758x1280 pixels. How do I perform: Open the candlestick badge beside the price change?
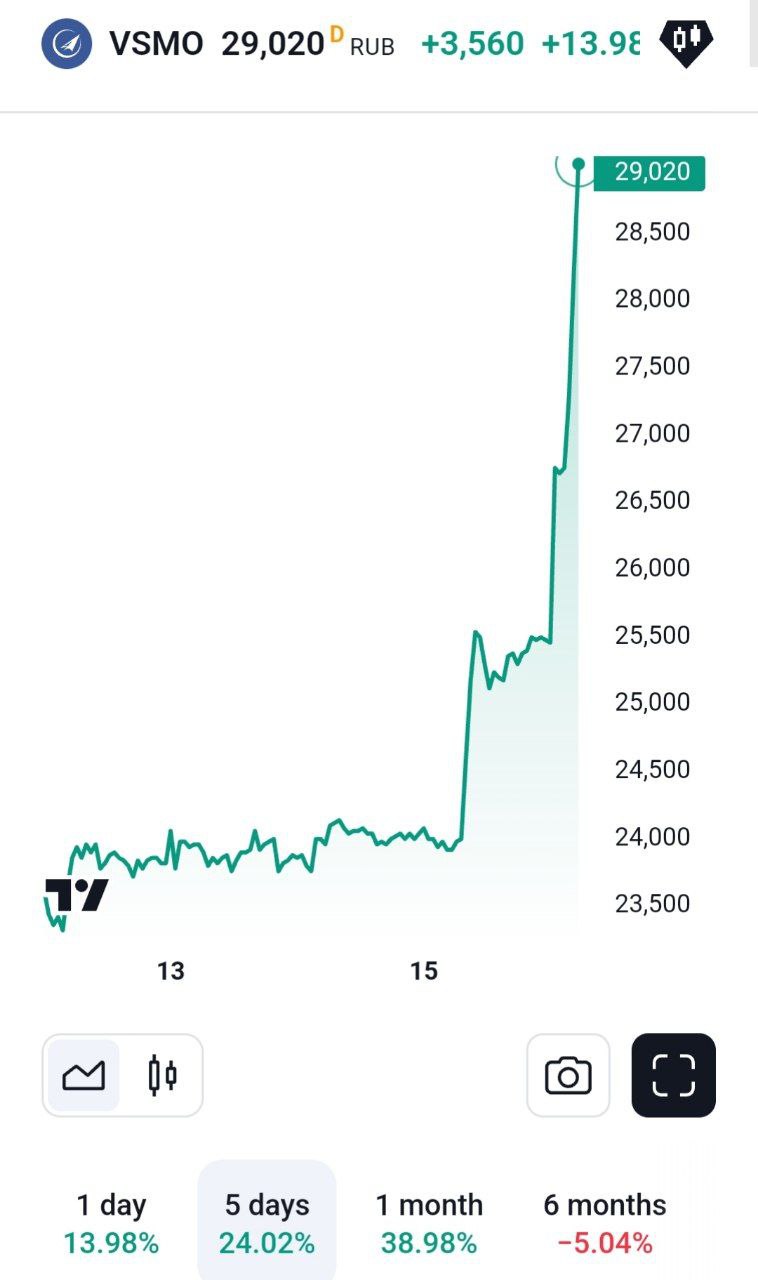click(686, 42)
